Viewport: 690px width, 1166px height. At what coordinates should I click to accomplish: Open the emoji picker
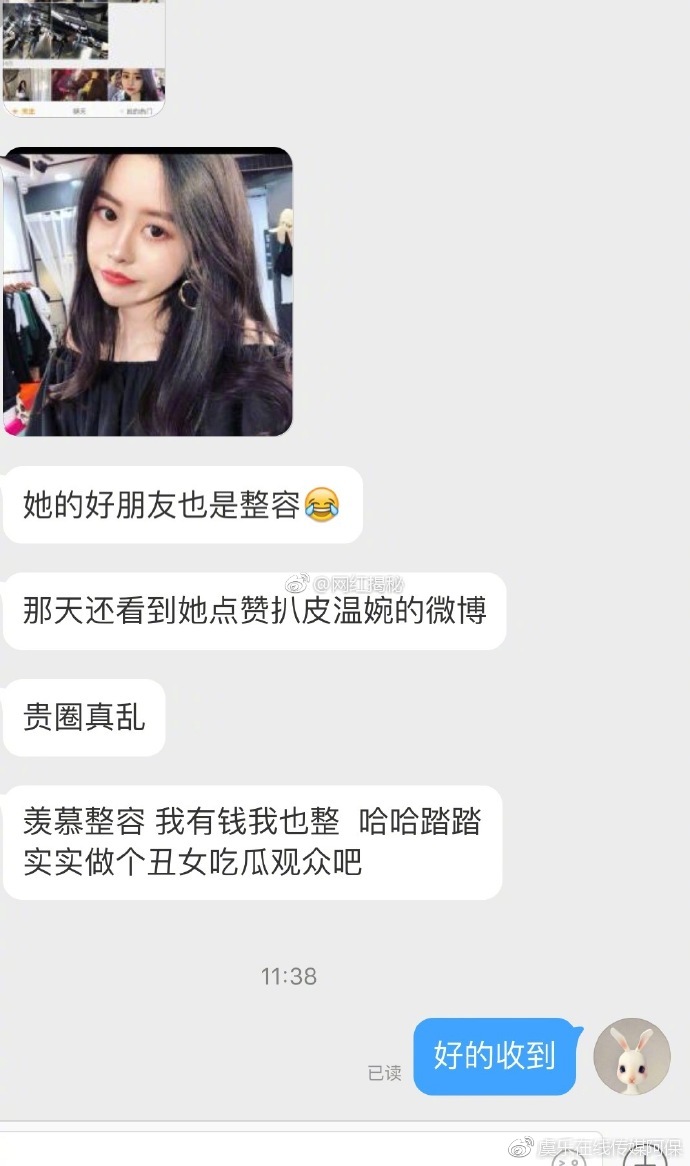pyautogui.click(x=569, y=1156)
